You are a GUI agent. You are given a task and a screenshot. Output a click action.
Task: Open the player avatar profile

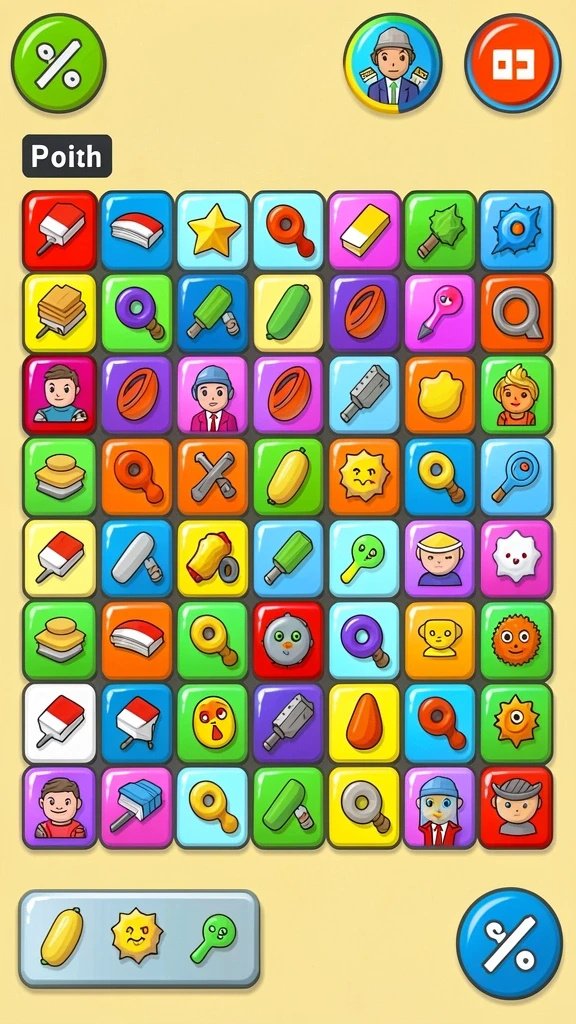(392, 64)
